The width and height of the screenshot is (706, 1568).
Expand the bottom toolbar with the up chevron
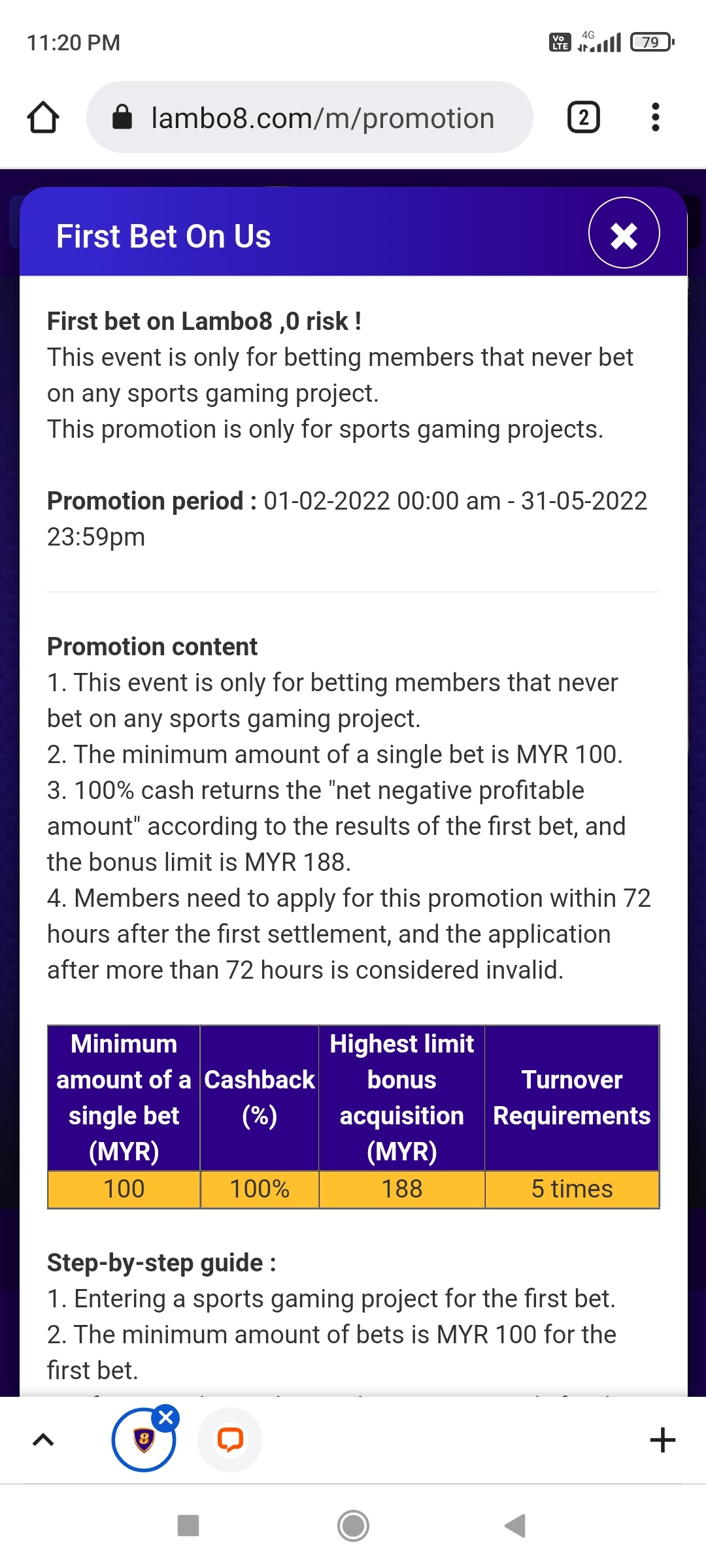[x=43, y=1440]
